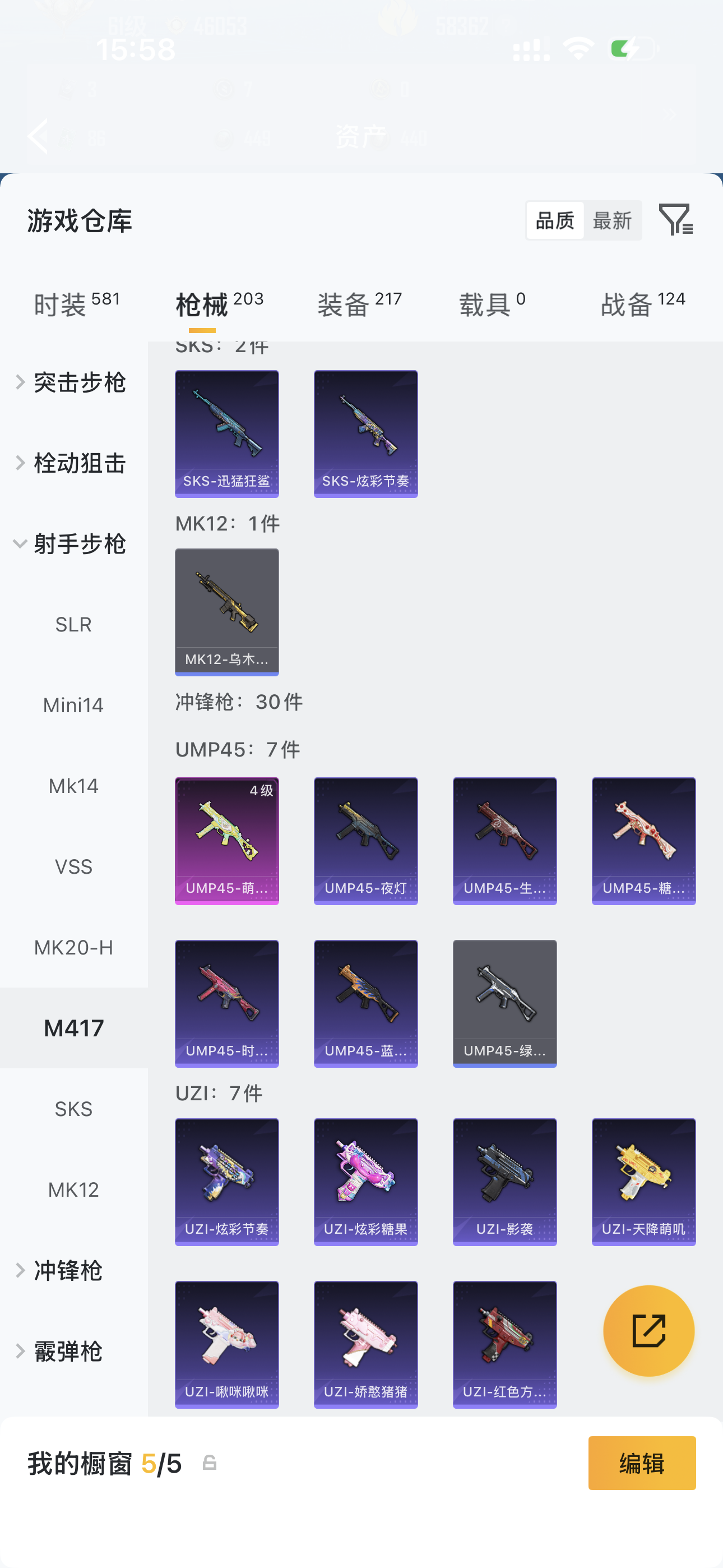Viewport: 723px width, 1568px height.
Task: Open the 载具 tab
Action: coord(492,304)
